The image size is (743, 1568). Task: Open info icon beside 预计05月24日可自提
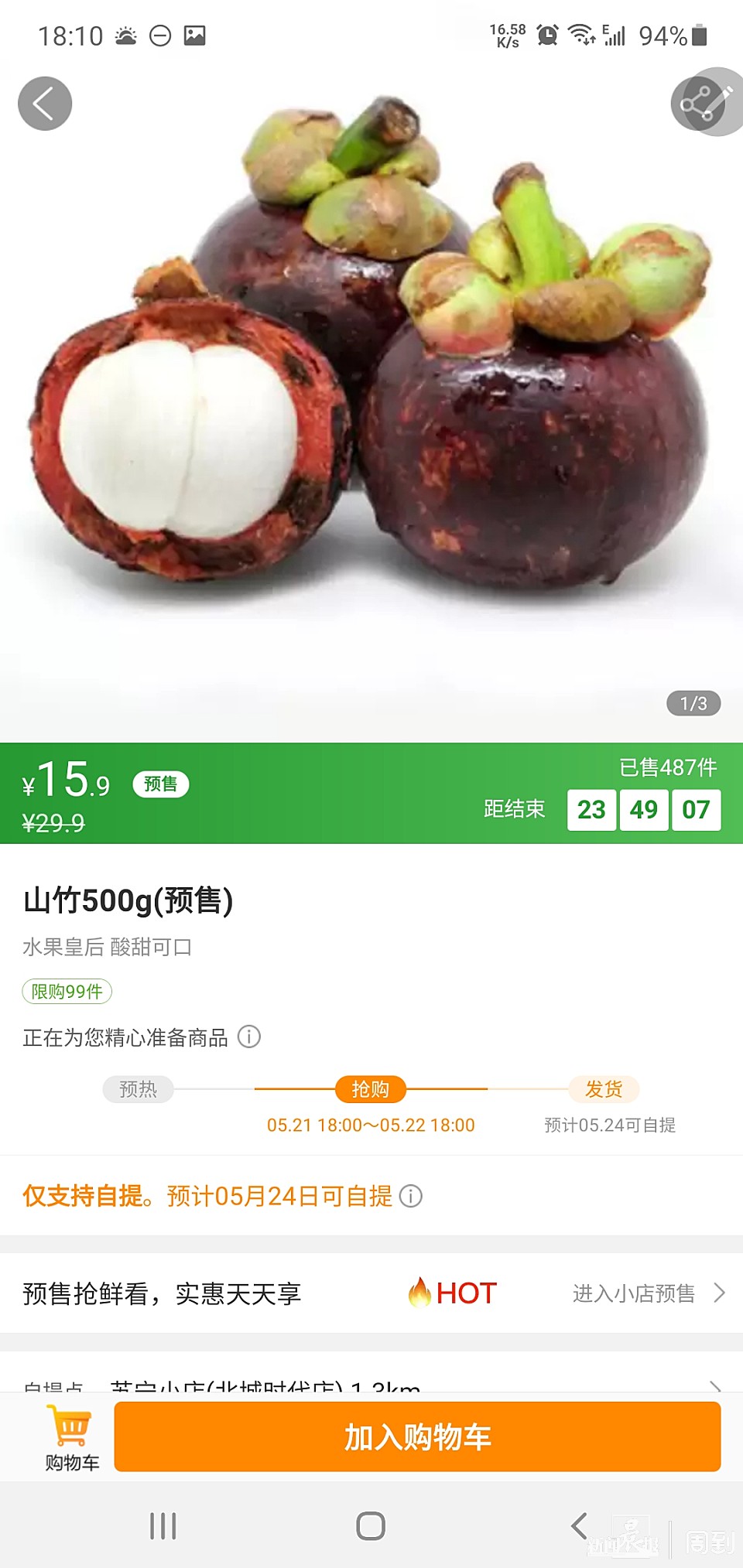pos(411,1197)
